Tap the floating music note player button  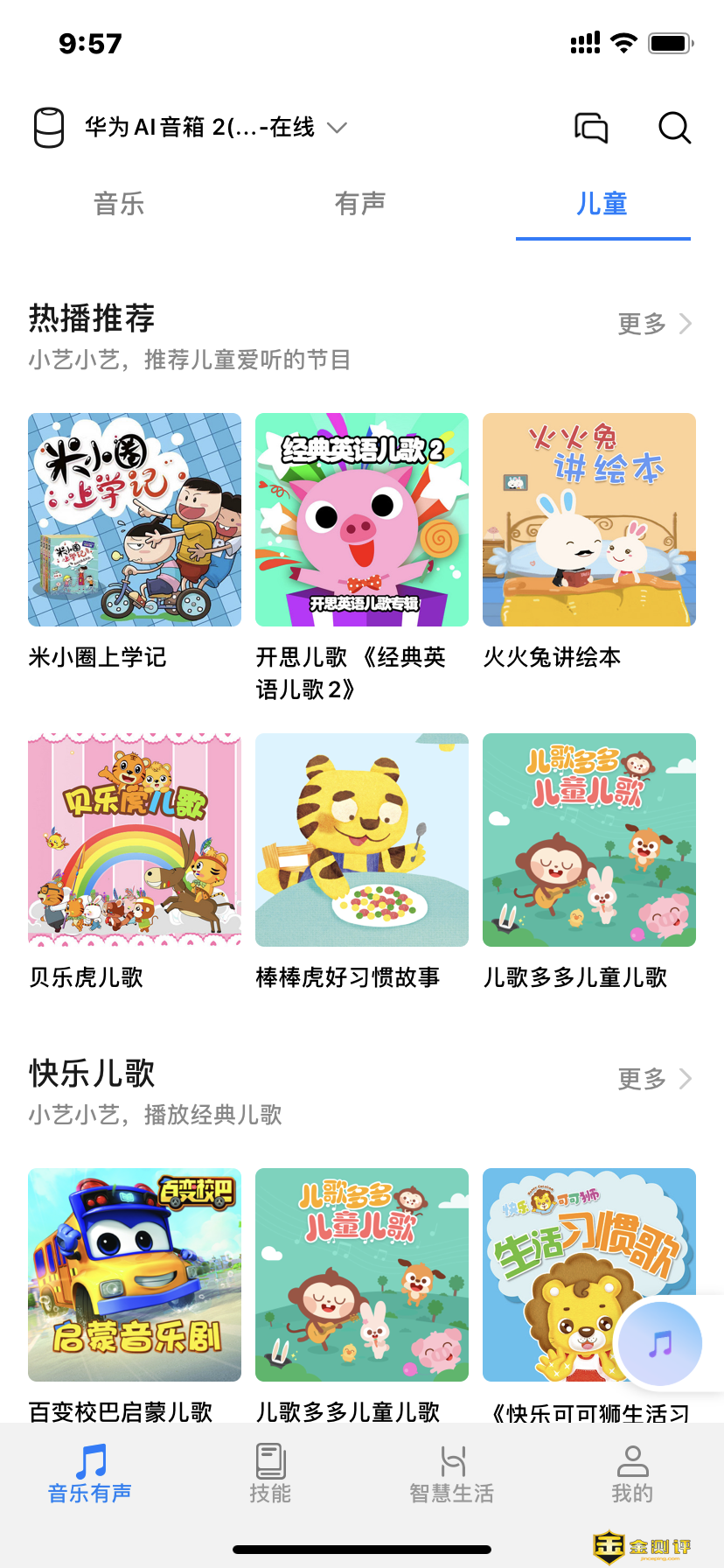660,1343
